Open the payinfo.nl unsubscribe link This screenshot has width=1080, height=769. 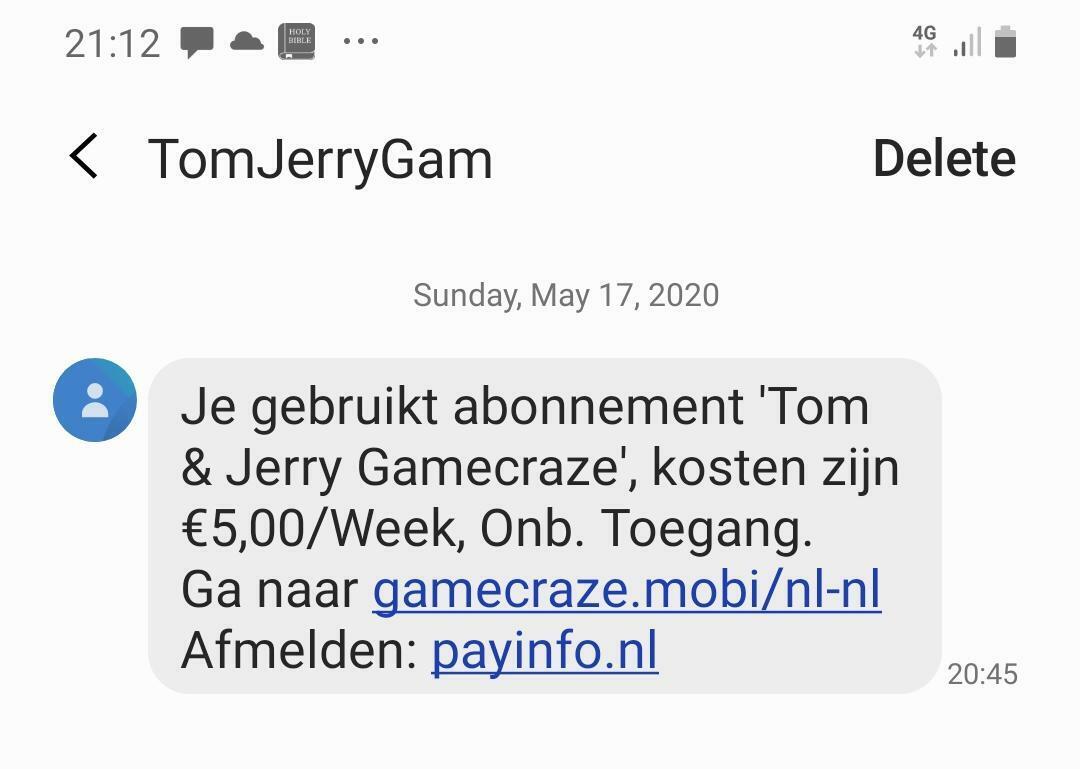click(544, 651)
